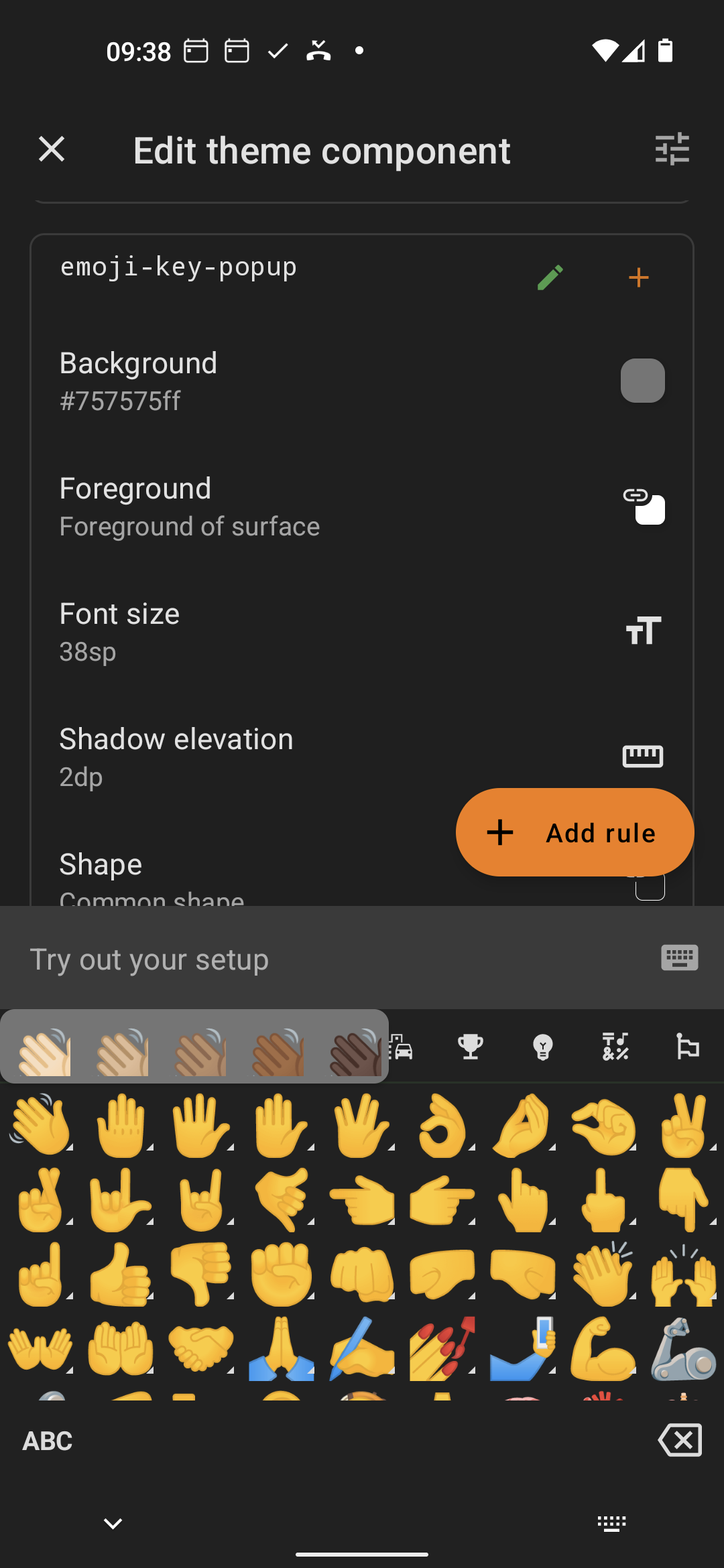Open the symbols emoji category
Viewport: 724px width, 1568px height.
(615, 1047)
